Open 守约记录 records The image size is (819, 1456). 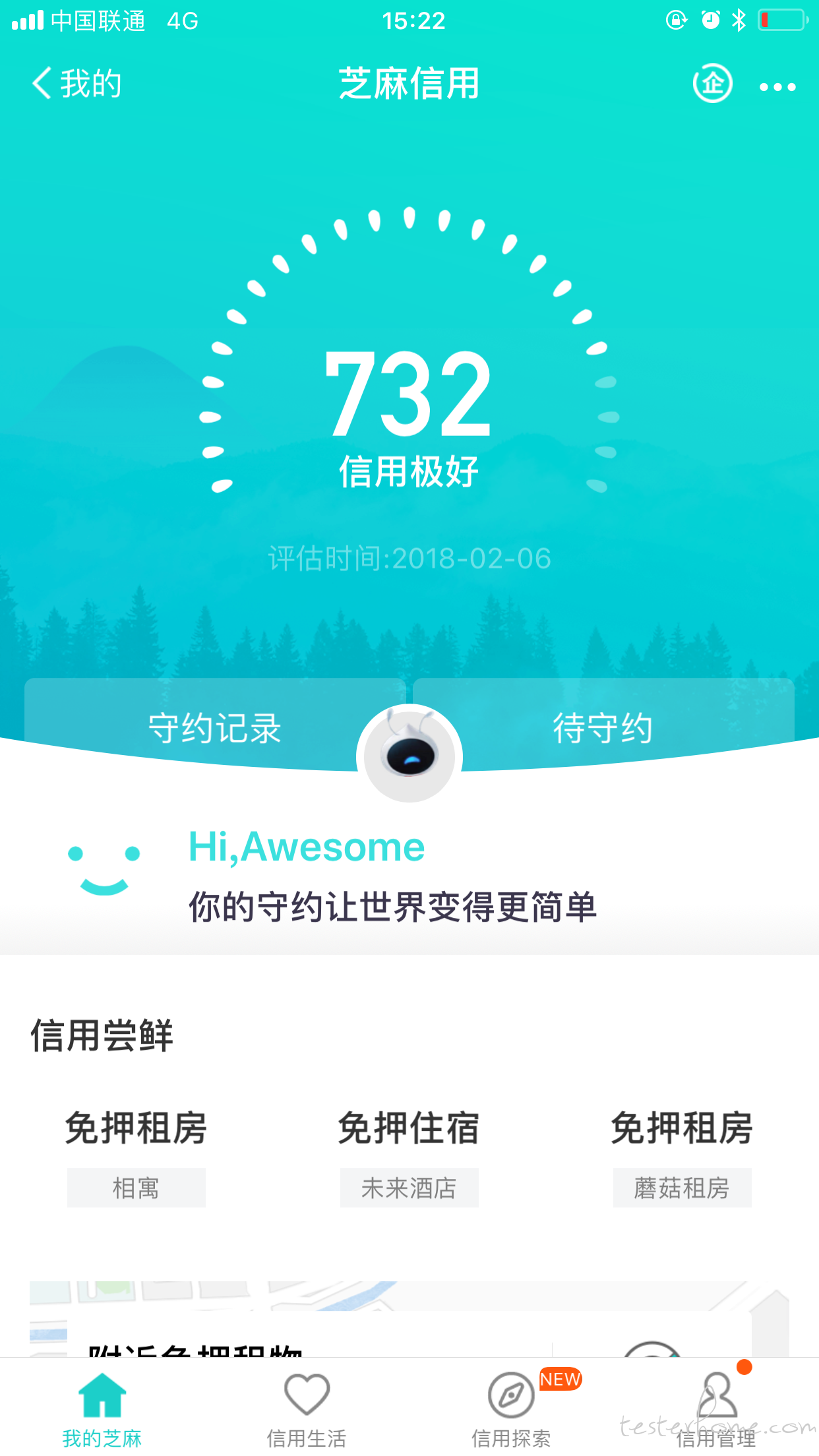click(215, 728)
